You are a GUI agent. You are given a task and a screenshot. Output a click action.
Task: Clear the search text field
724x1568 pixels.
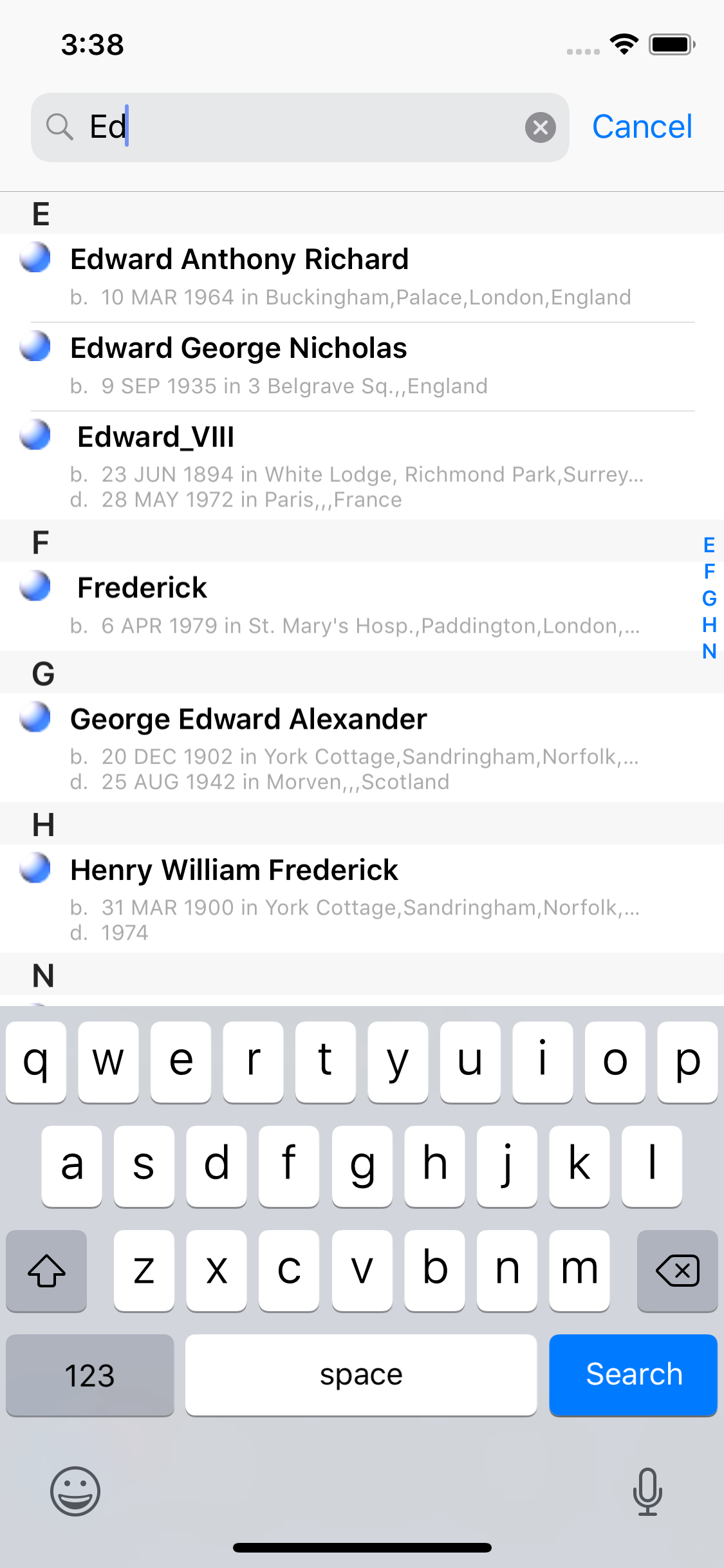[x=540, y=127]
